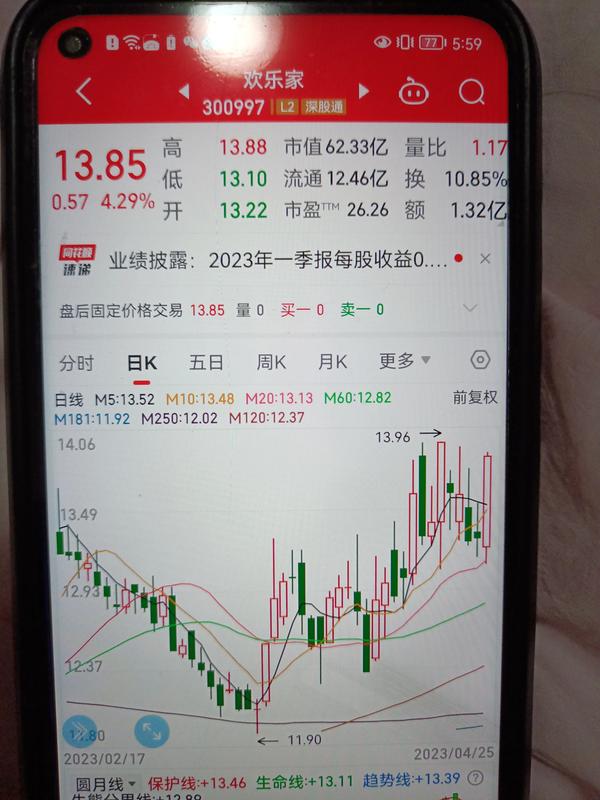Select the 日K chart tab
Image resolution: width=600 pixels, height=800 pixels.
(x=141, y=362)
